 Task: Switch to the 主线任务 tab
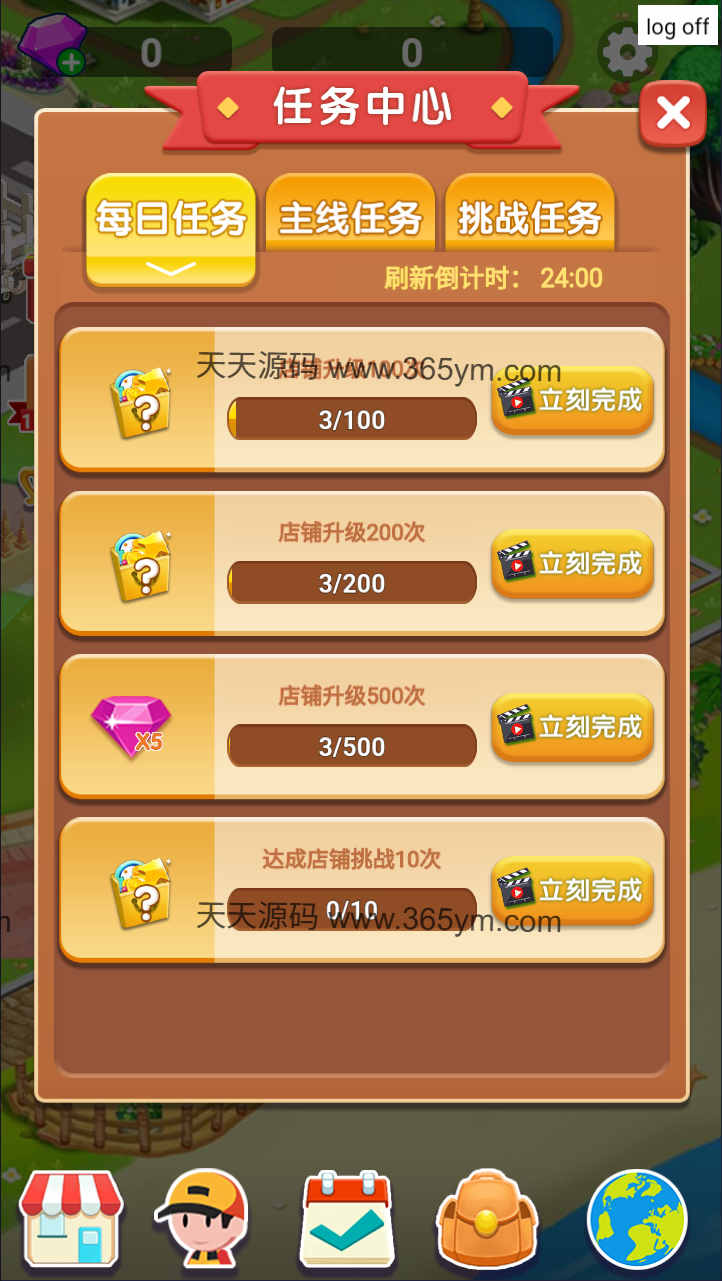pos(350,213)
